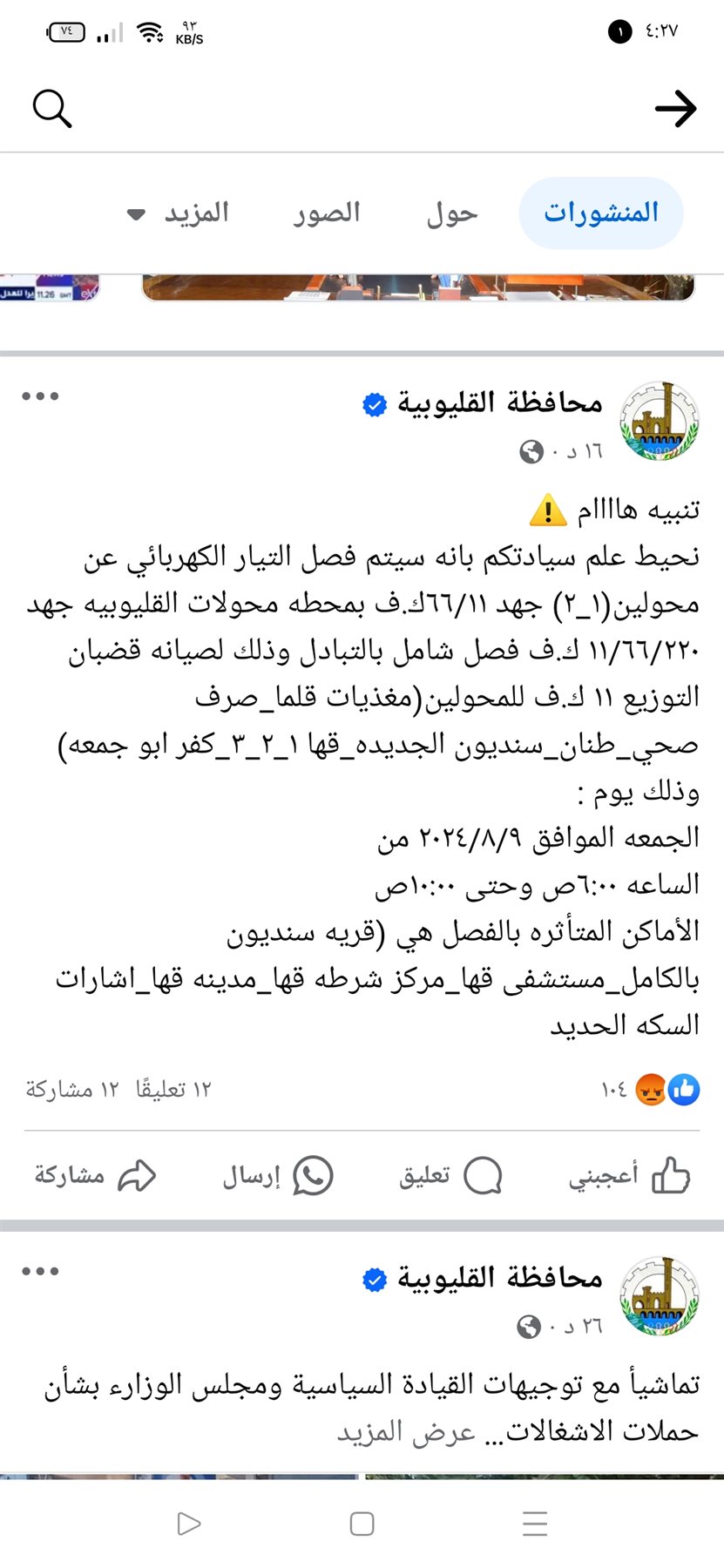Screen dimensions: 724x1568
Task: Open the ١٢ تعليقًا comments list
Action: (173, 1089)
